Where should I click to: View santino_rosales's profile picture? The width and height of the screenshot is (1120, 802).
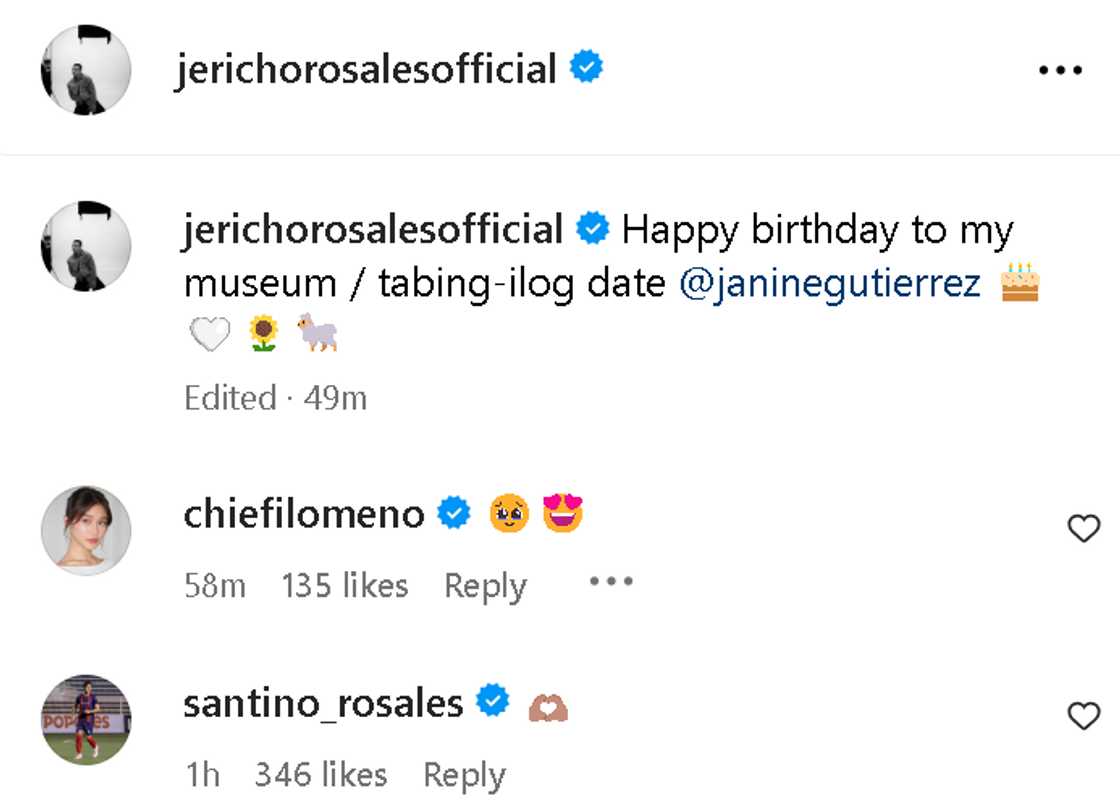click(86, 720)
